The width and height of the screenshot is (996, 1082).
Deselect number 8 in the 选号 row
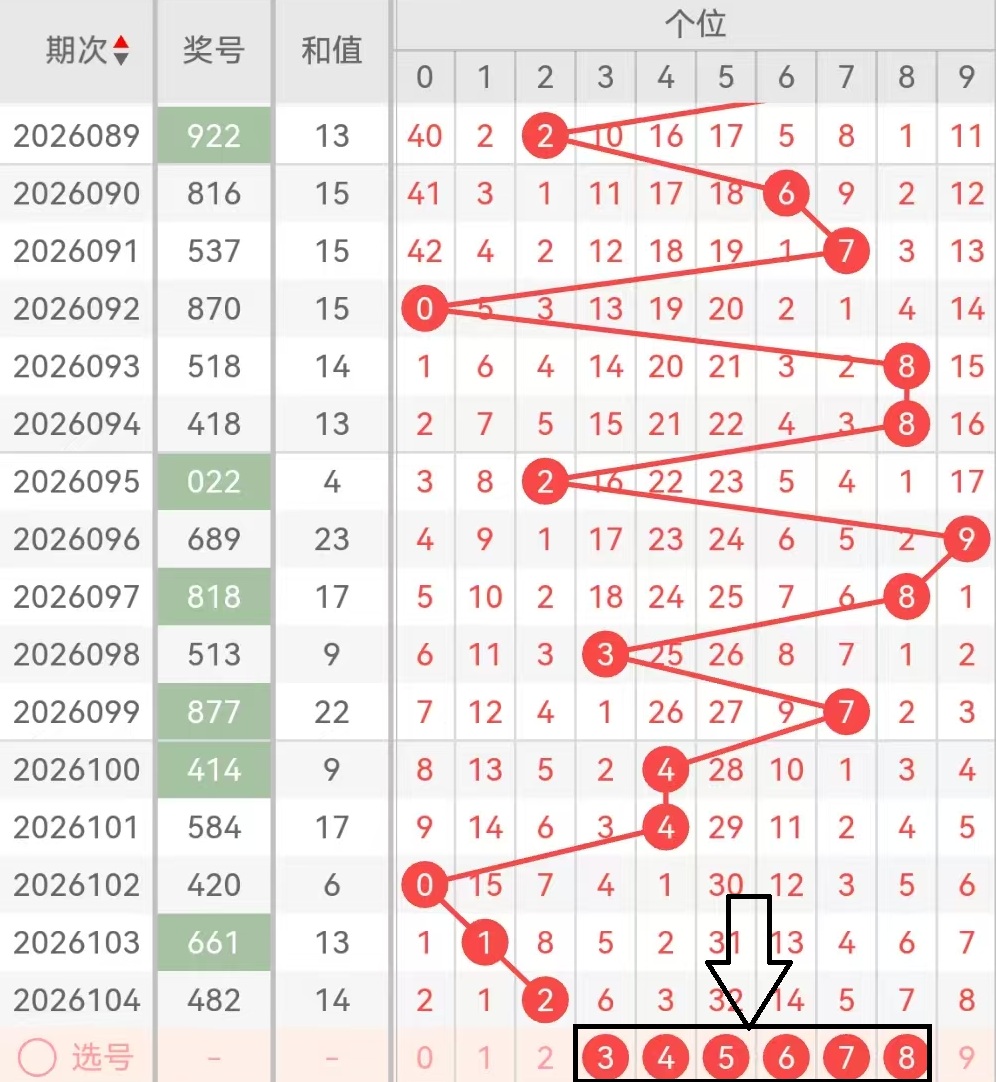click(x=906, y=1057)
